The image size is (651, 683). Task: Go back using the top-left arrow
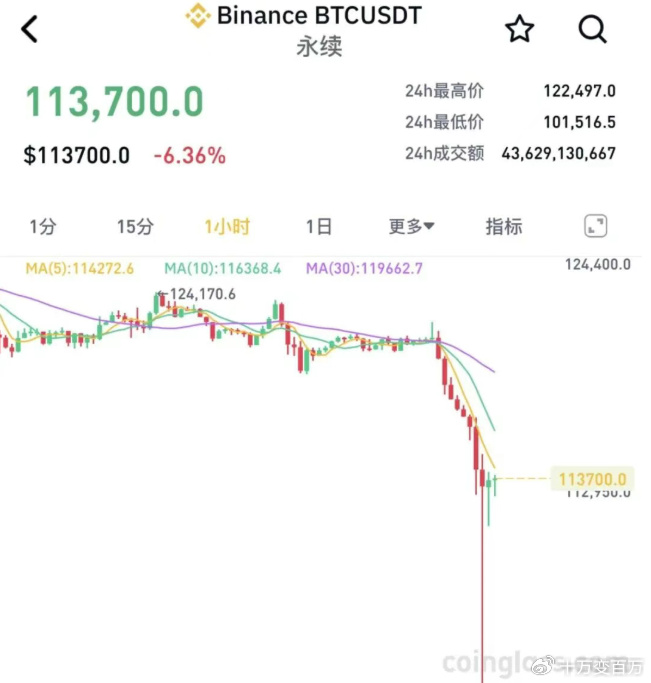click(30, 29)
